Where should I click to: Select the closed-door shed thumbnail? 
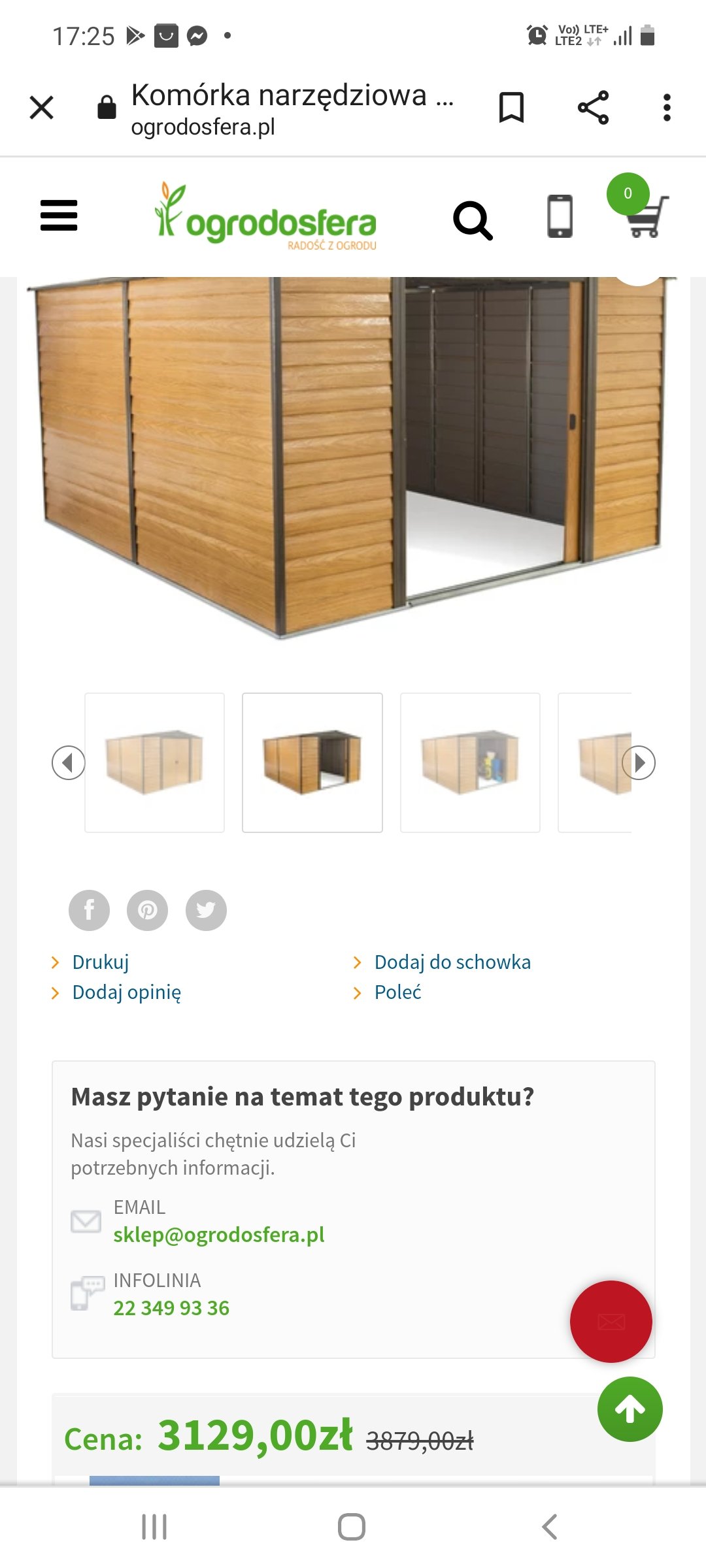[155, 762]
